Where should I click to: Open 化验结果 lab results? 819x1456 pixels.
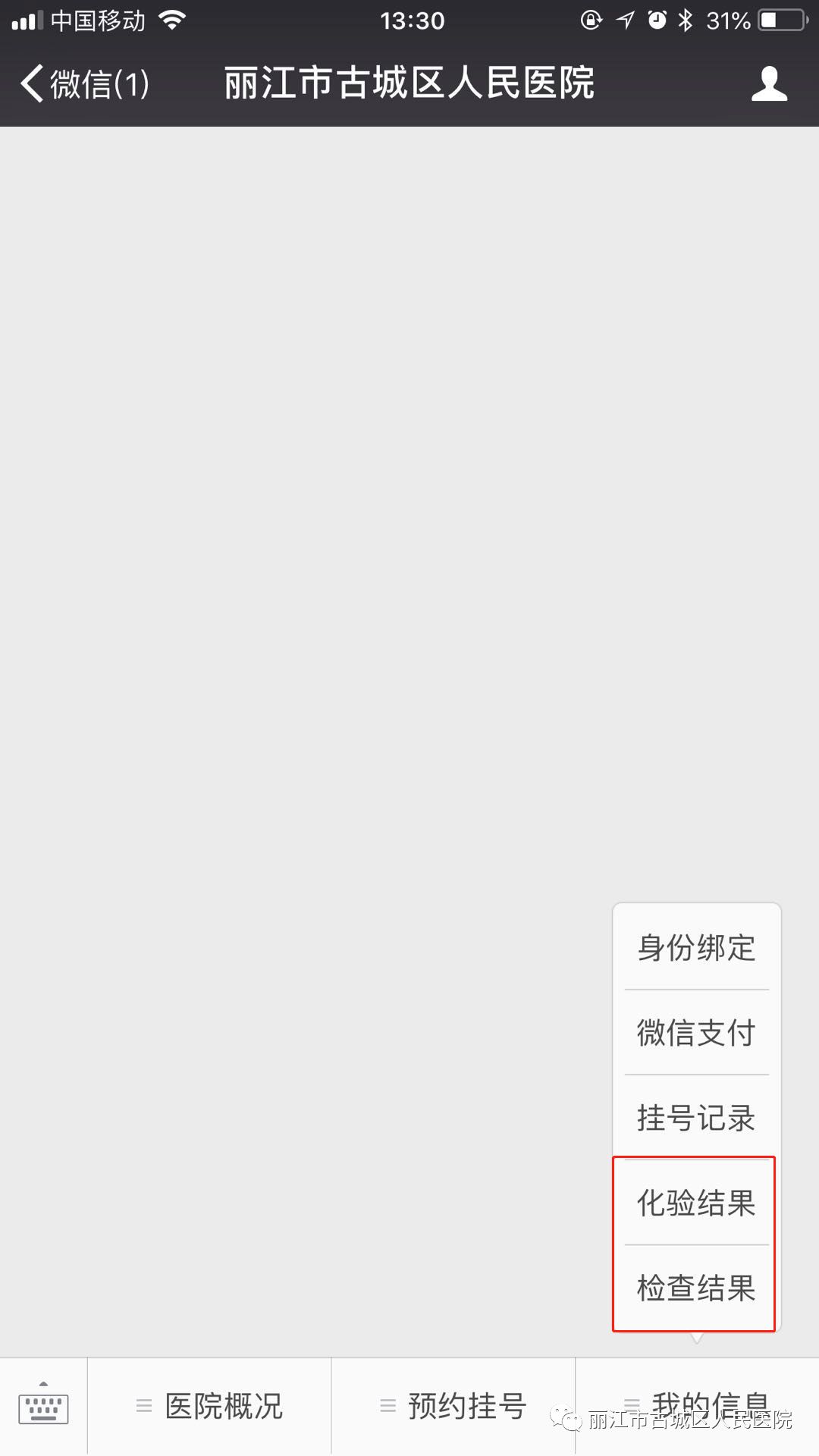pyautogui.click(x=696, y=1202)
